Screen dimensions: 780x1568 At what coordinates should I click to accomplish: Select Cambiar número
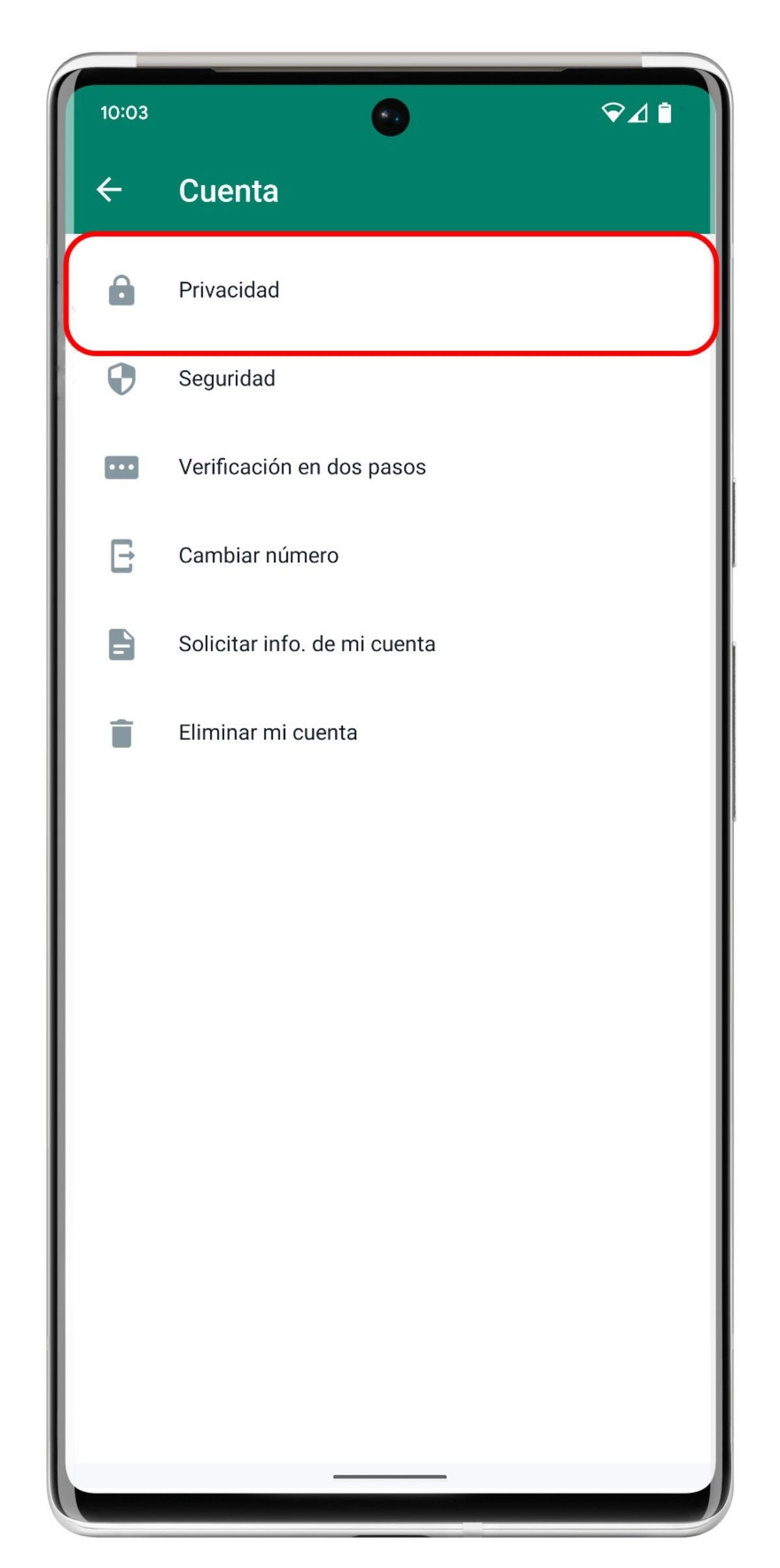point(258,556)
